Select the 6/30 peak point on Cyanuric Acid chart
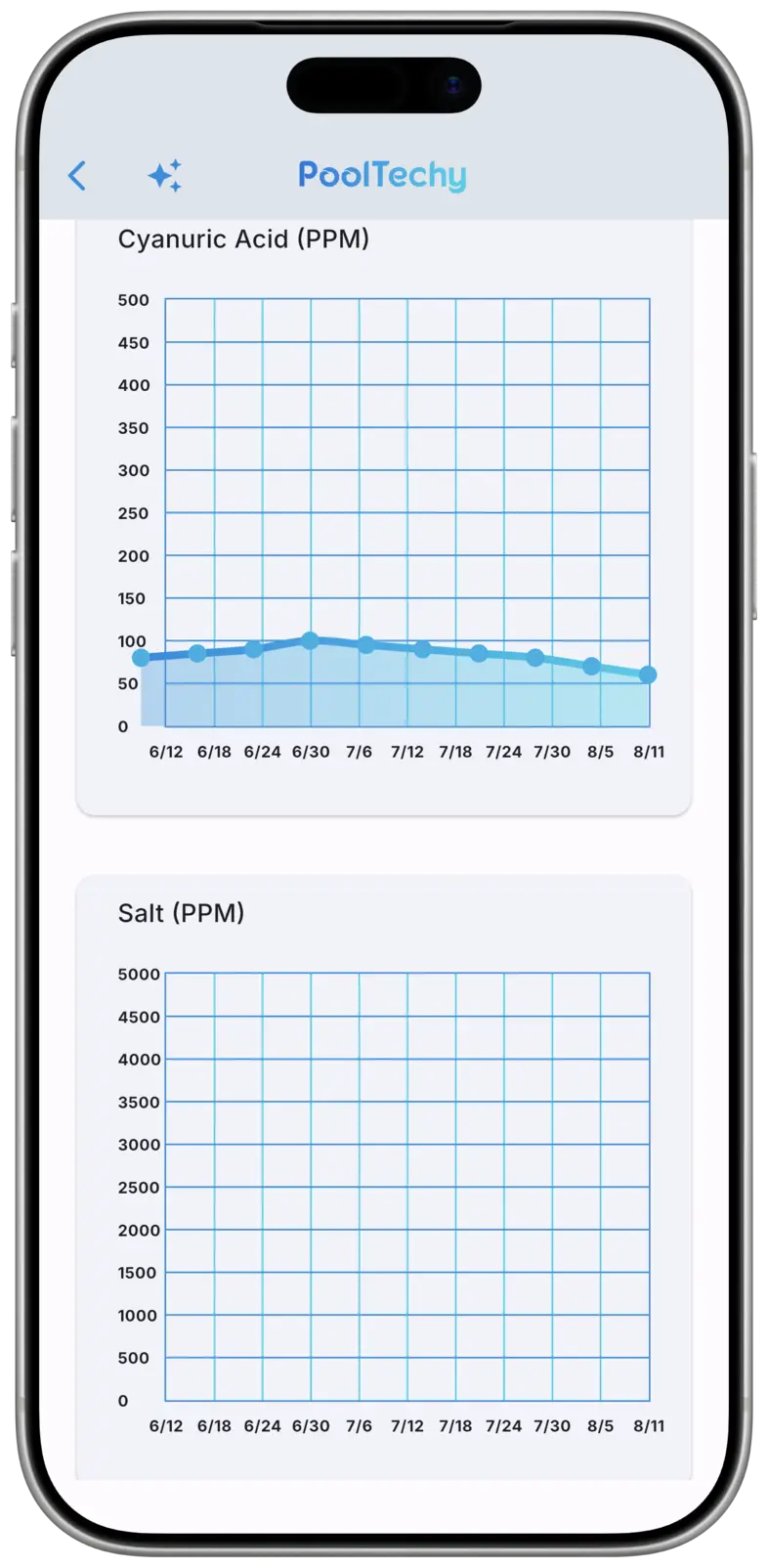Image resolution: width=768 pixels, height=1568 pixels. [310, 640]
